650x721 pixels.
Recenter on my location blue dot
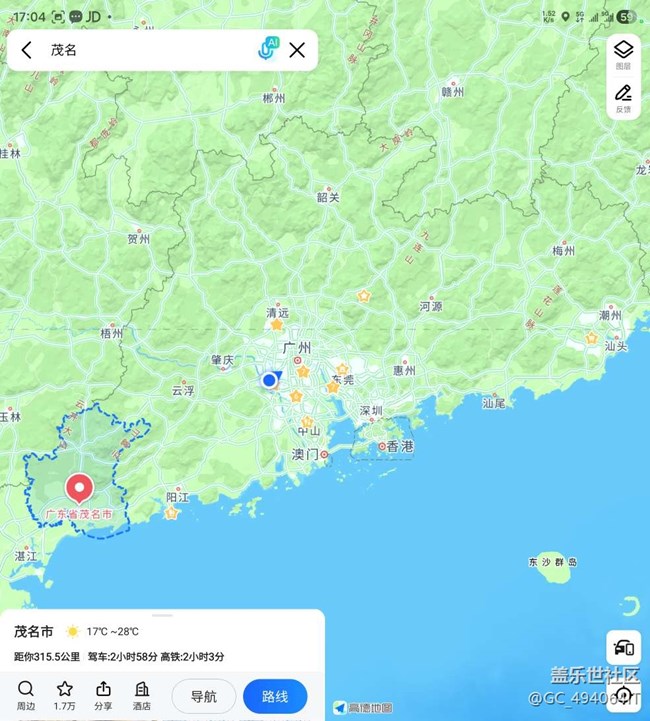pos(269,380)
